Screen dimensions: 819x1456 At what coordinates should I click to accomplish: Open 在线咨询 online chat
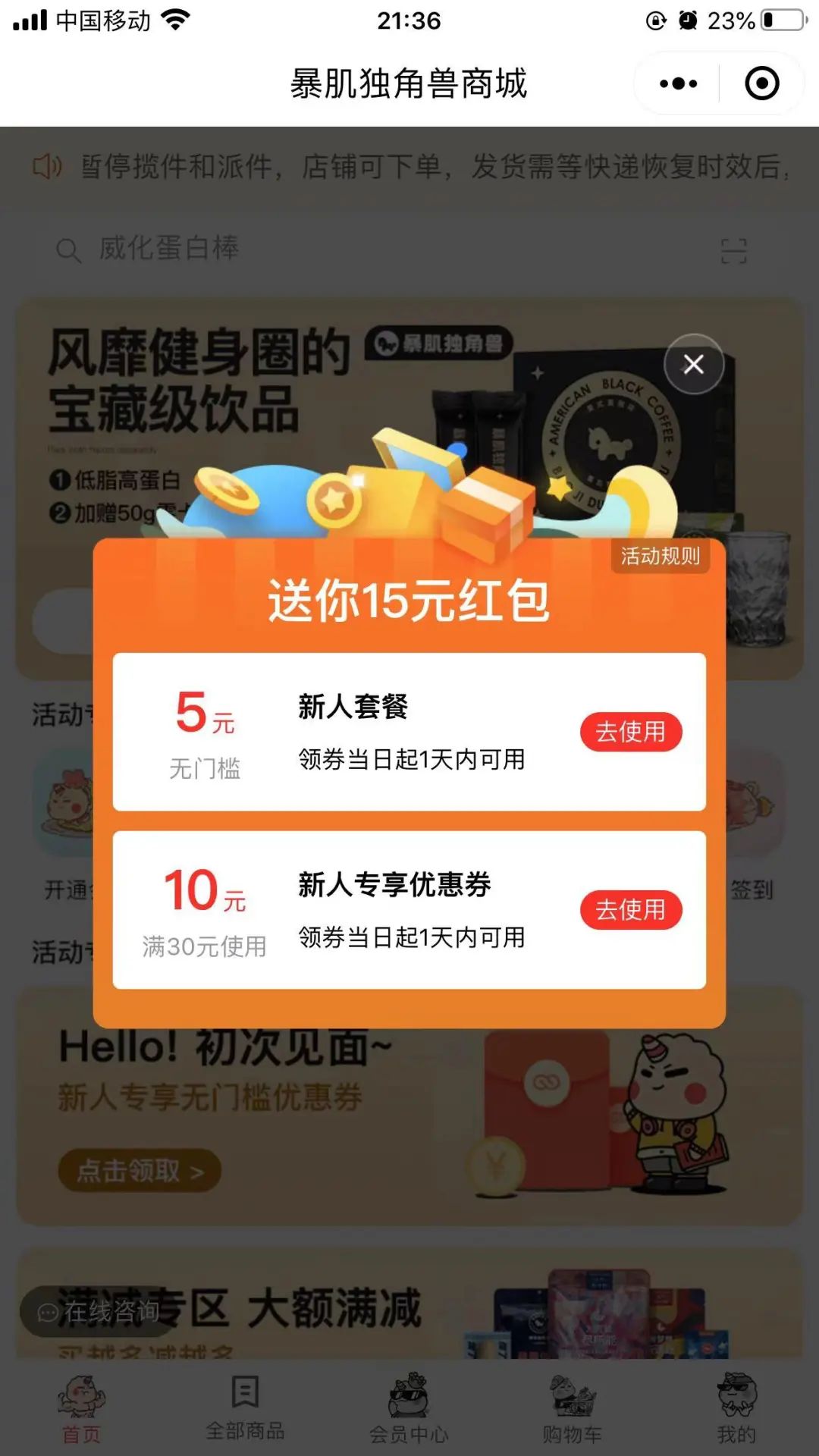[x=99, y=1311]
